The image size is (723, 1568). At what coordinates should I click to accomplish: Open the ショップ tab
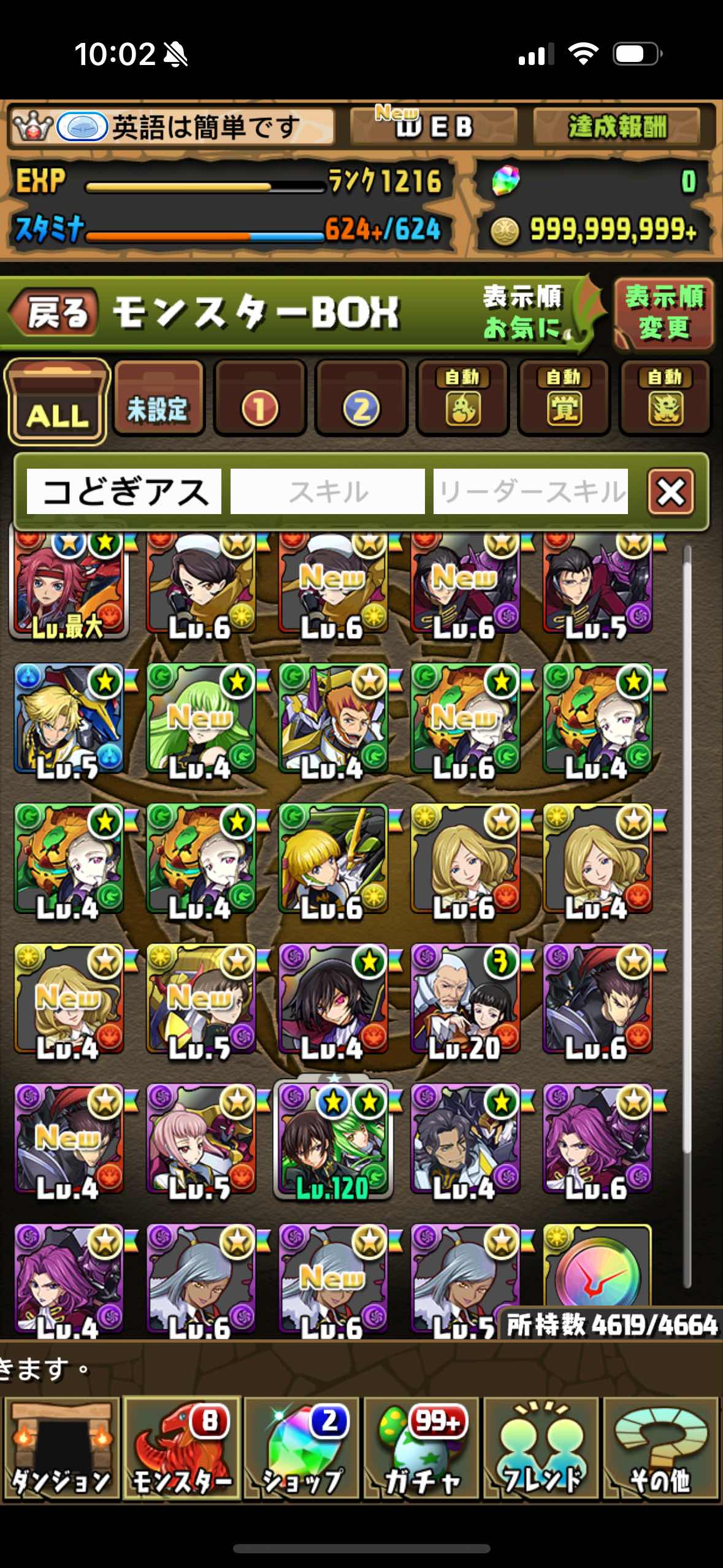(x=302, y=1449)
